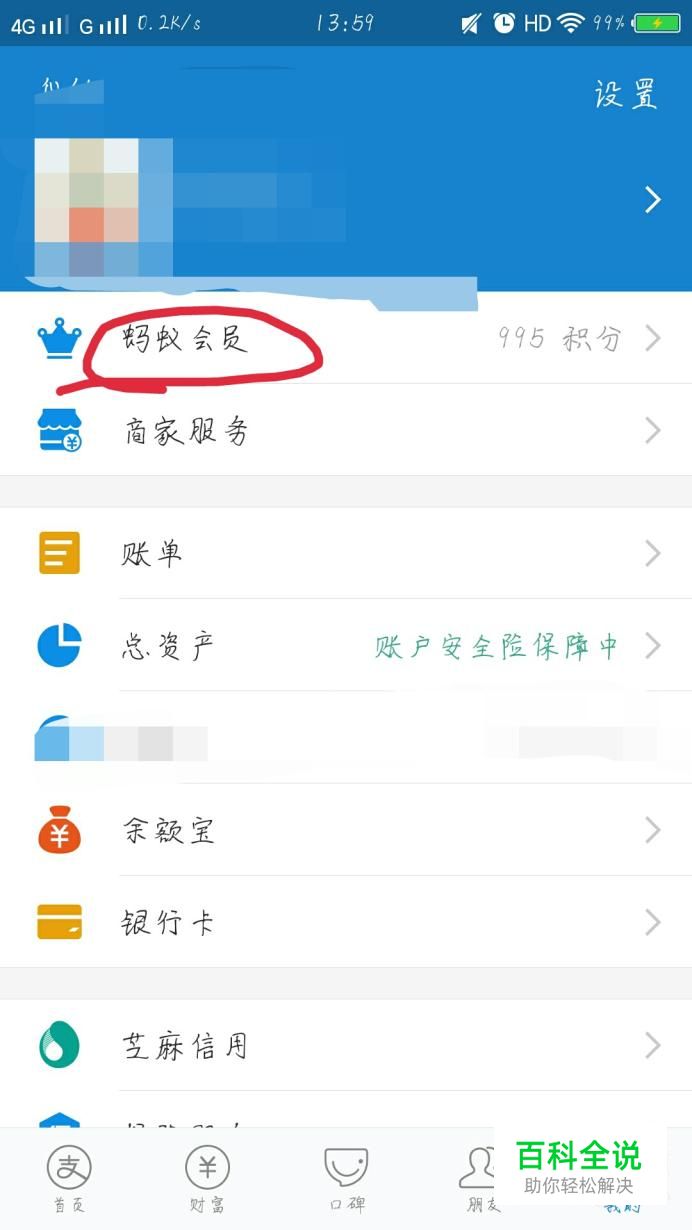Open 商家服务 merchant services
692x1230 pixels.
pos(346,431)
